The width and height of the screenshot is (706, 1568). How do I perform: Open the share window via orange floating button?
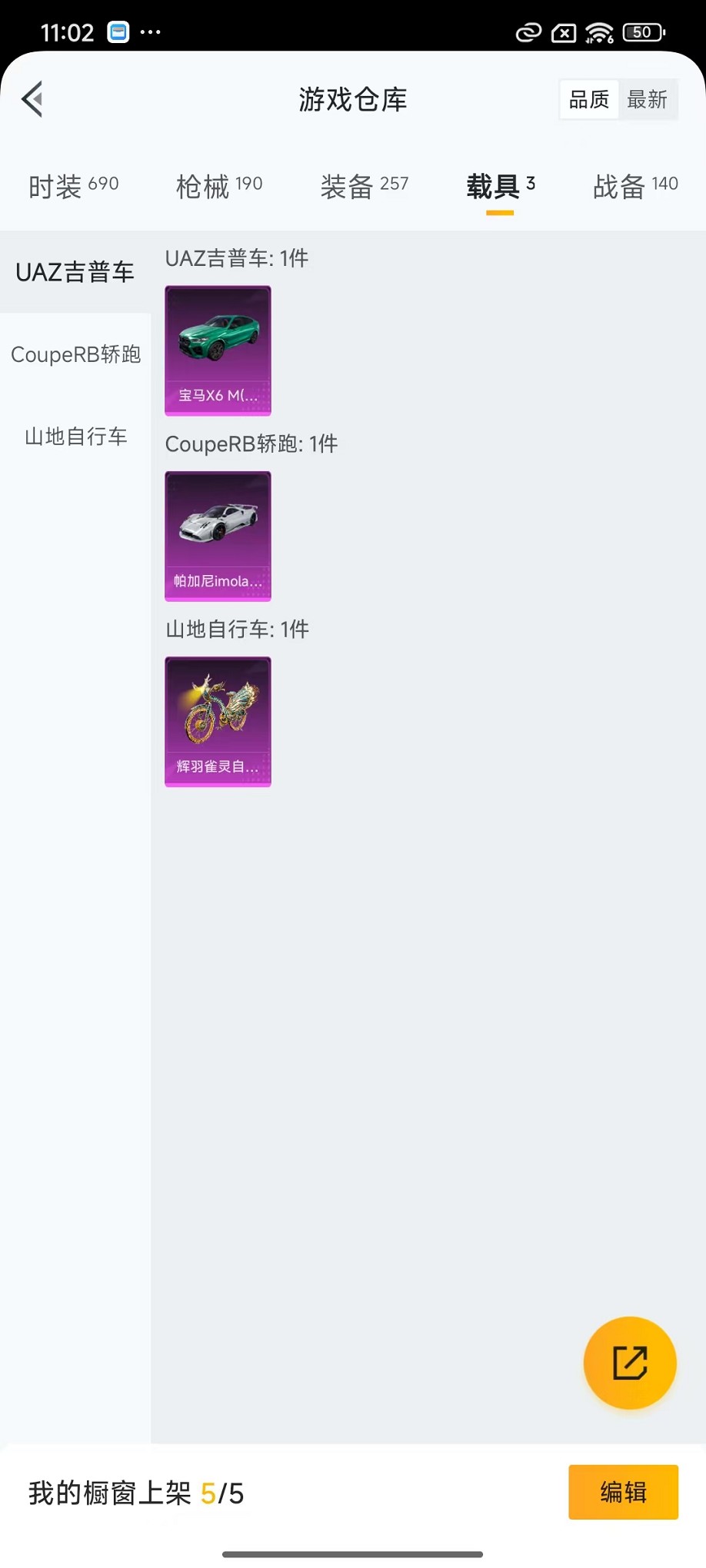[x=629, y=1363]
